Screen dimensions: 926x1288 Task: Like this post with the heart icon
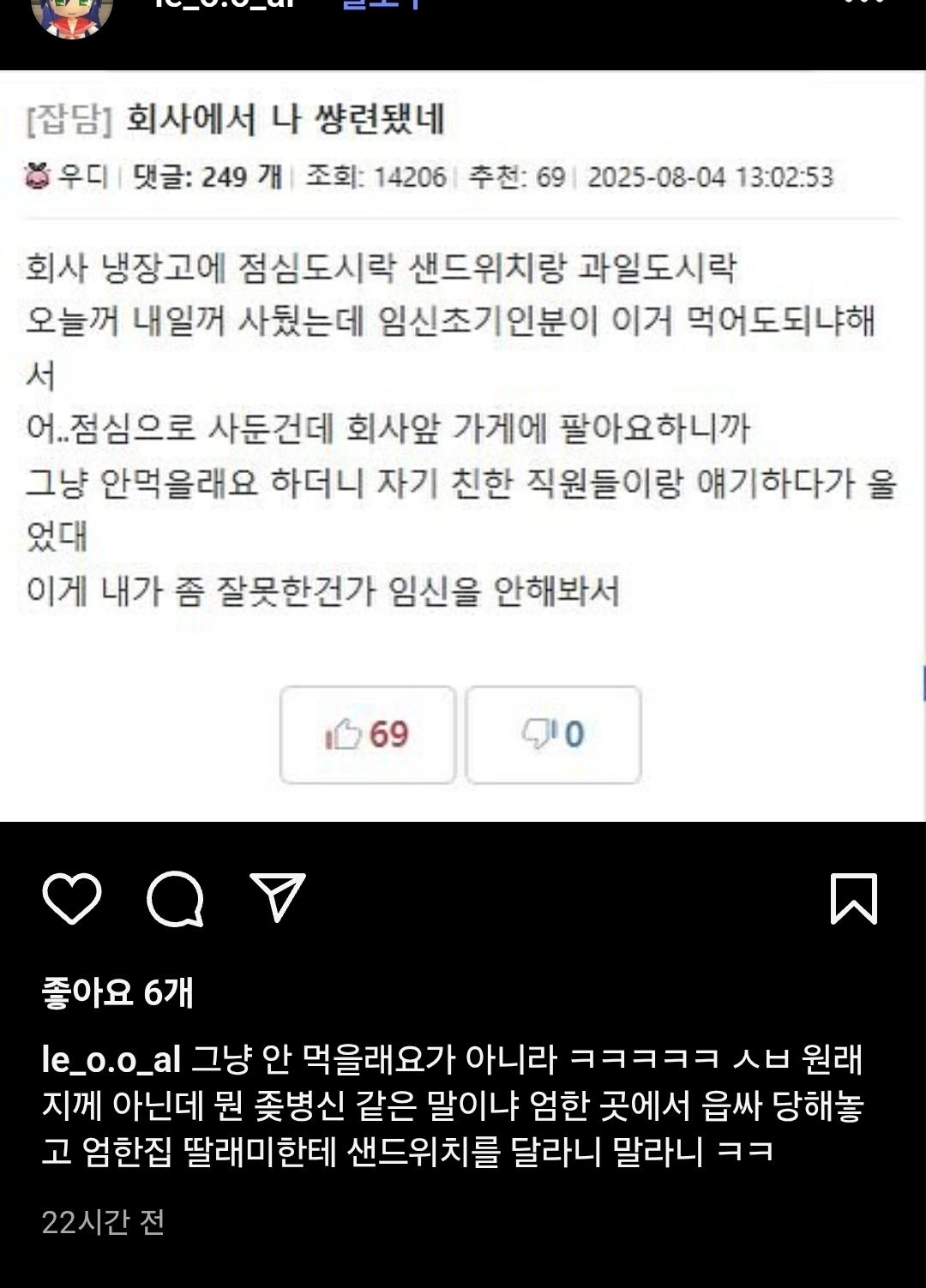coord(72,898)
